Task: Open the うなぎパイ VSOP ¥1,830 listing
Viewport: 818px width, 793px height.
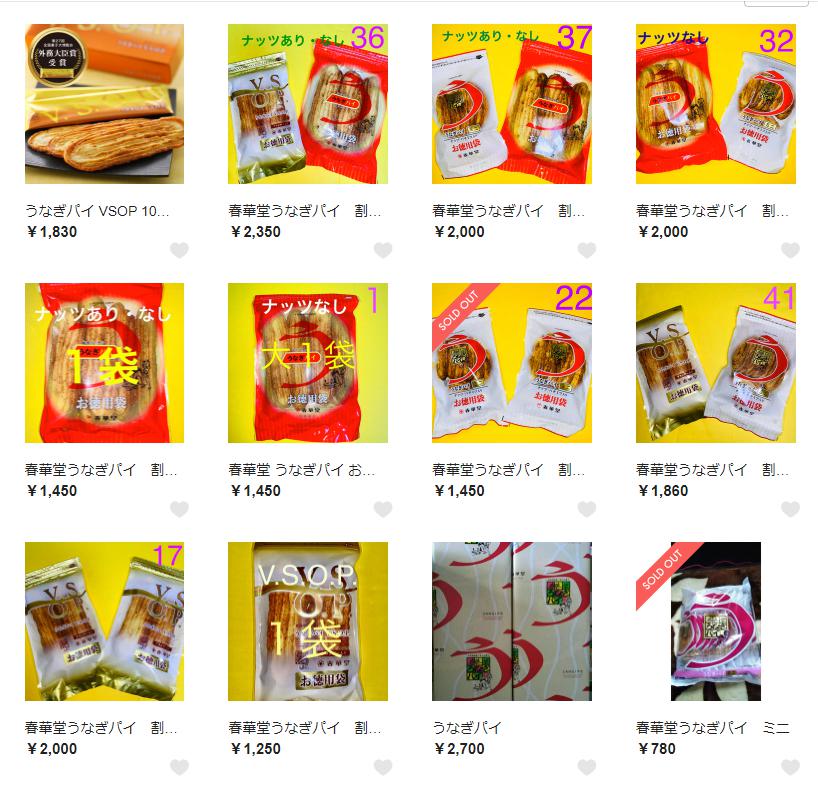Action: click(104, 104)
